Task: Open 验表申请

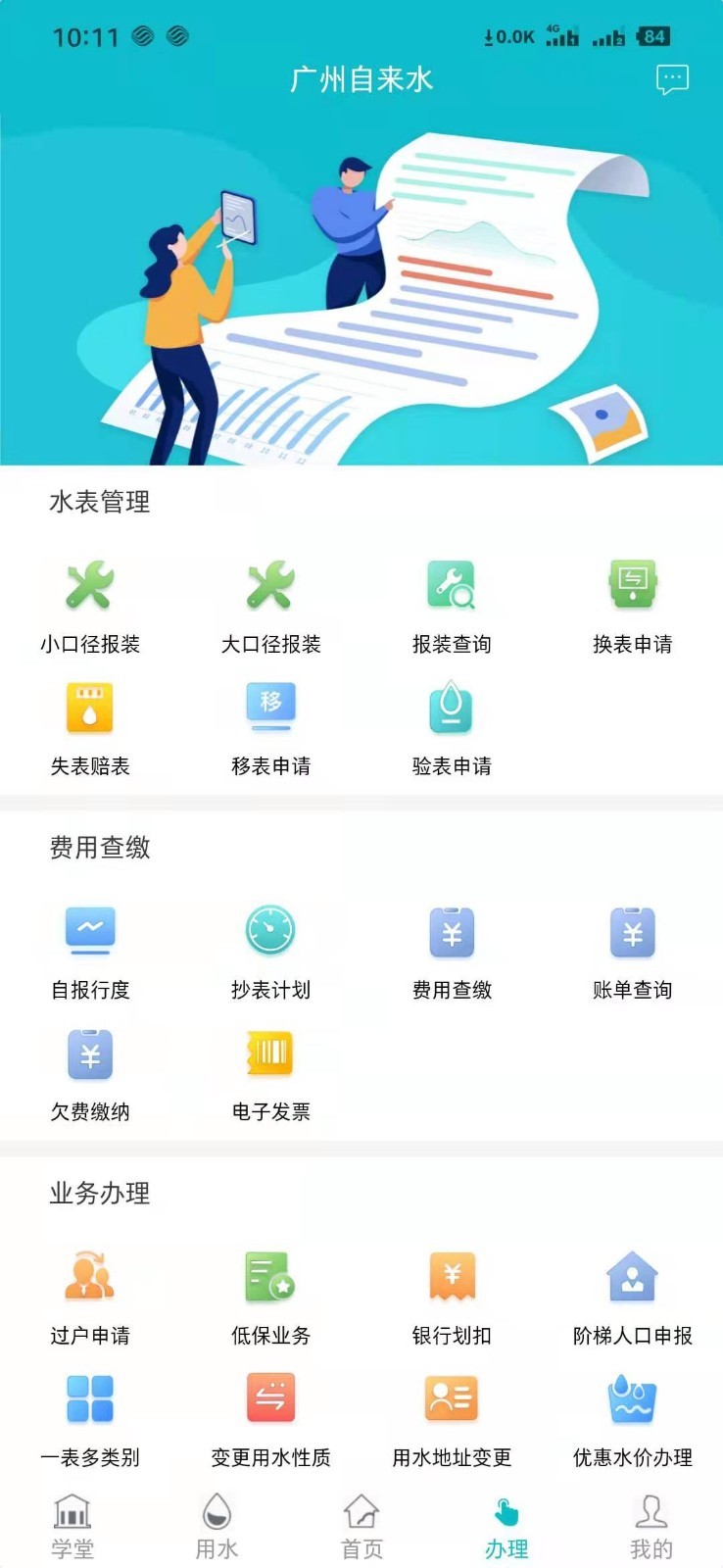Action: 452,727
